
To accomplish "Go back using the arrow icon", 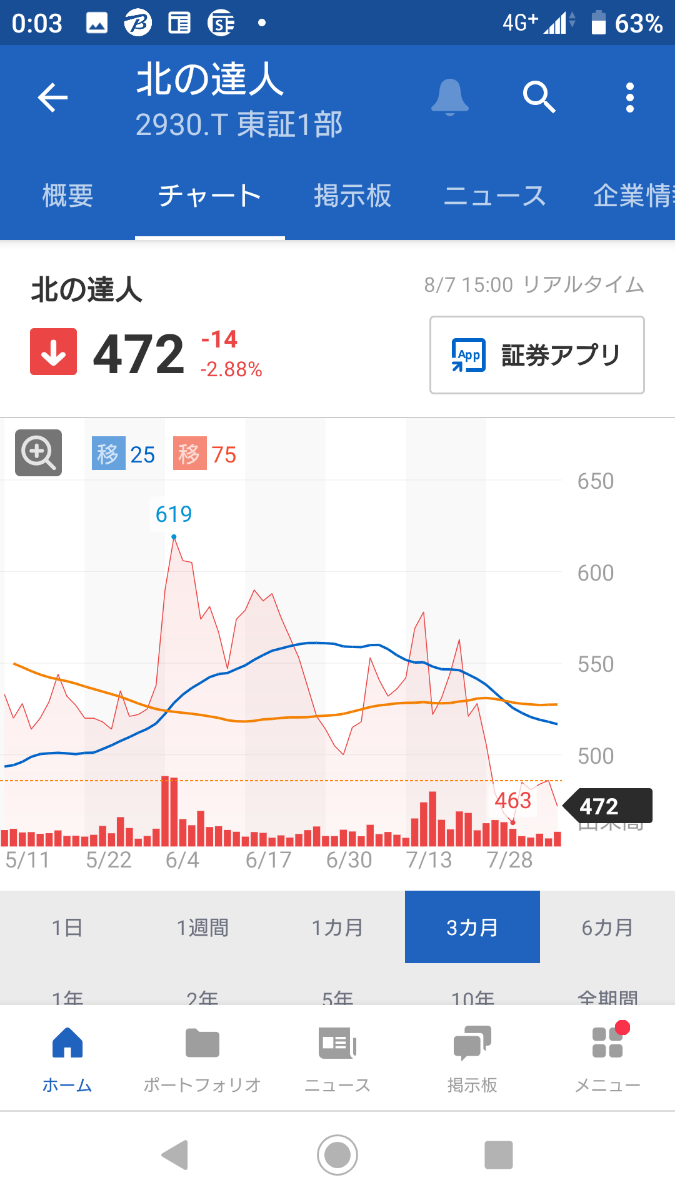I will pyautogui.click(x=52, y=98).
